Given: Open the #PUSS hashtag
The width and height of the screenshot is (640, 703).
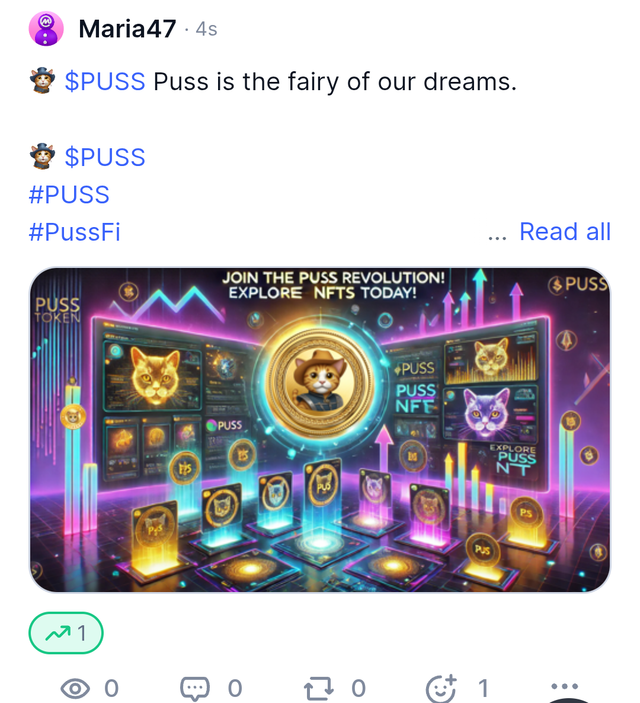Looking at the screenshot, I should tap(69, 194).
